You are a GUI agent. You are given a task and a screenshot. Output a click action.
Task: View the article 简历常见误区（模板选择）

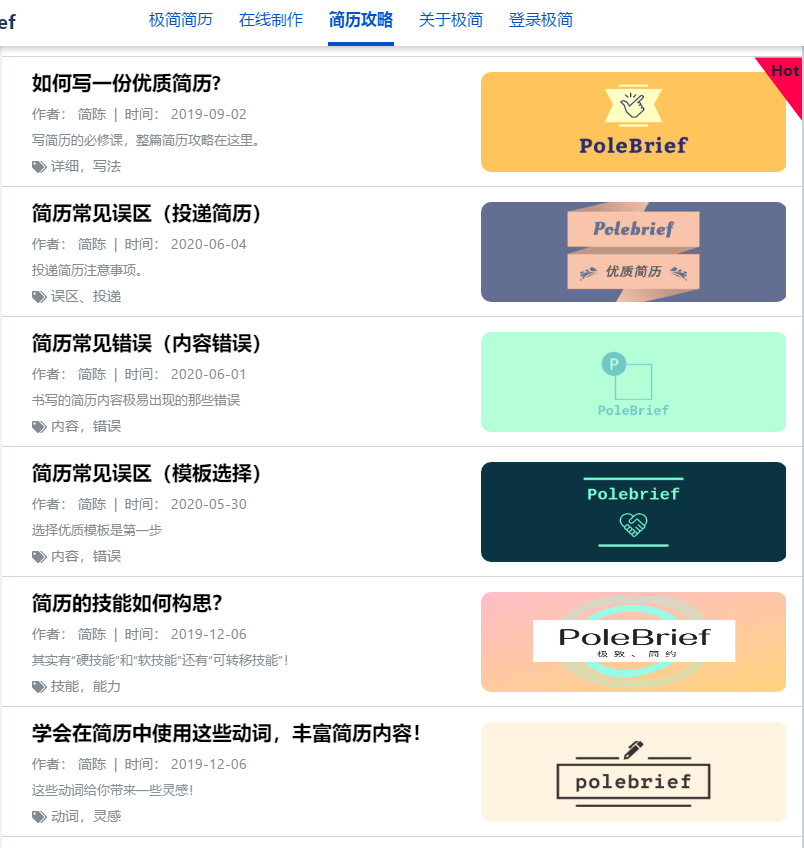pyautogui.click(x=147, y=474)
